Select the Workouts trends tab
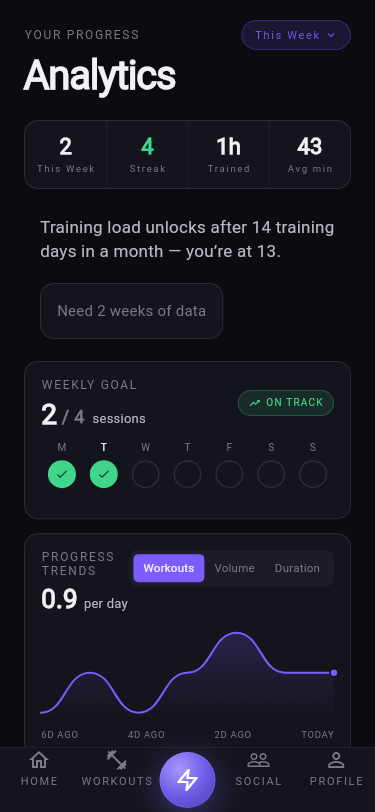Image resolution: width=375 pixels, height=812 pixels. [x=168, y=568]
